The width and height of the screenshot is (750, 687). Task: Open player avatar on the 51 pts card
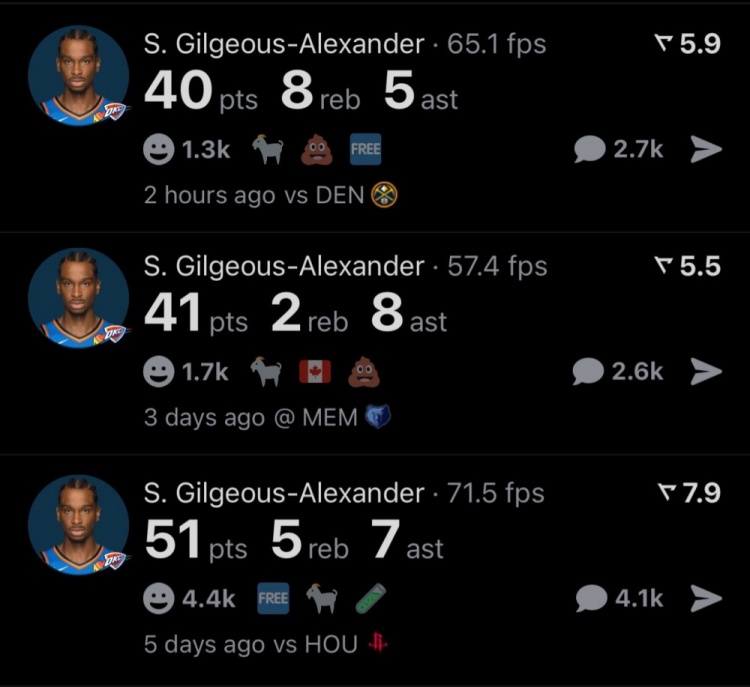(78, 524)
